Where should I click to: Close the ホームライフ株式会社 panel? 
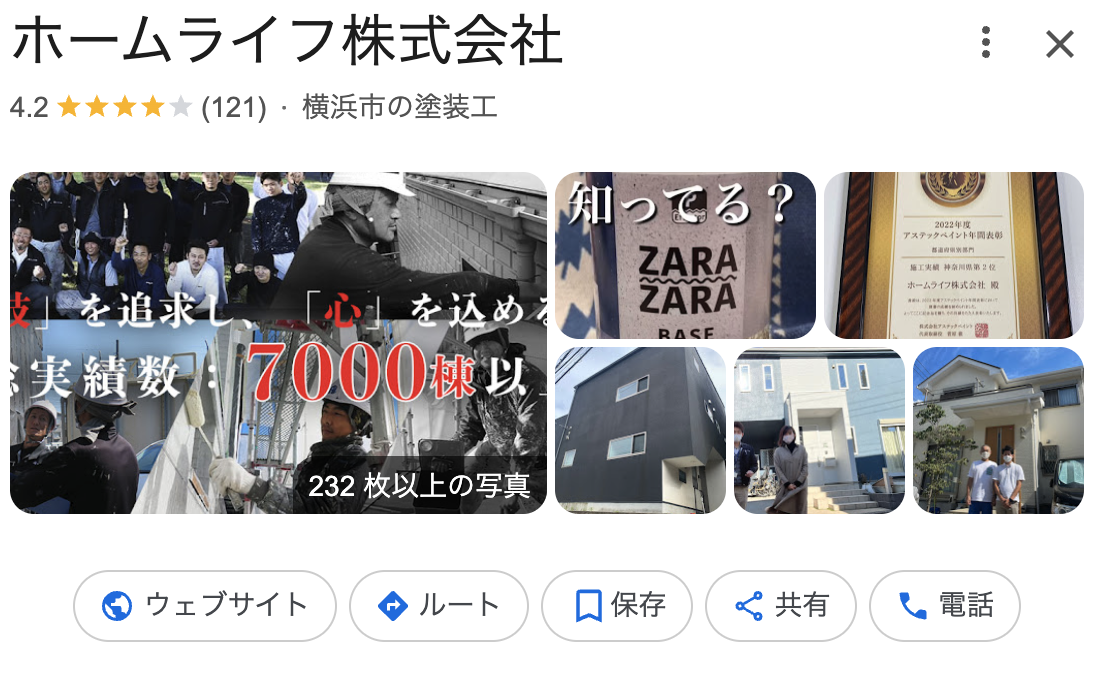(1059, 44)
